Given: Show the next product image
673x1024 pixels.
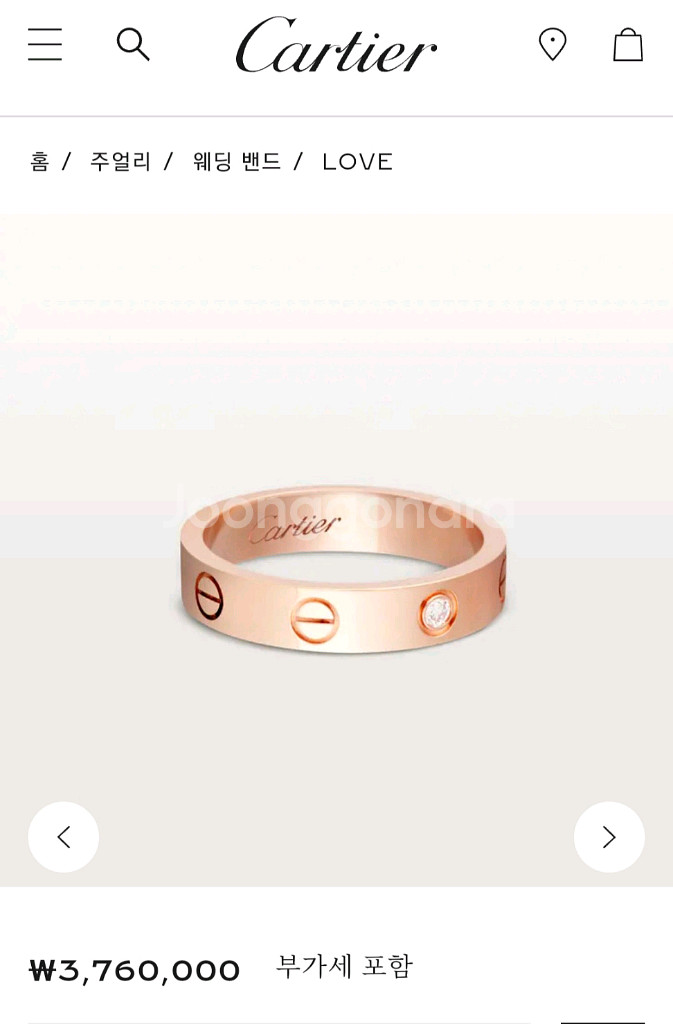Looking at the screenshot, I should tap(609, 837).
